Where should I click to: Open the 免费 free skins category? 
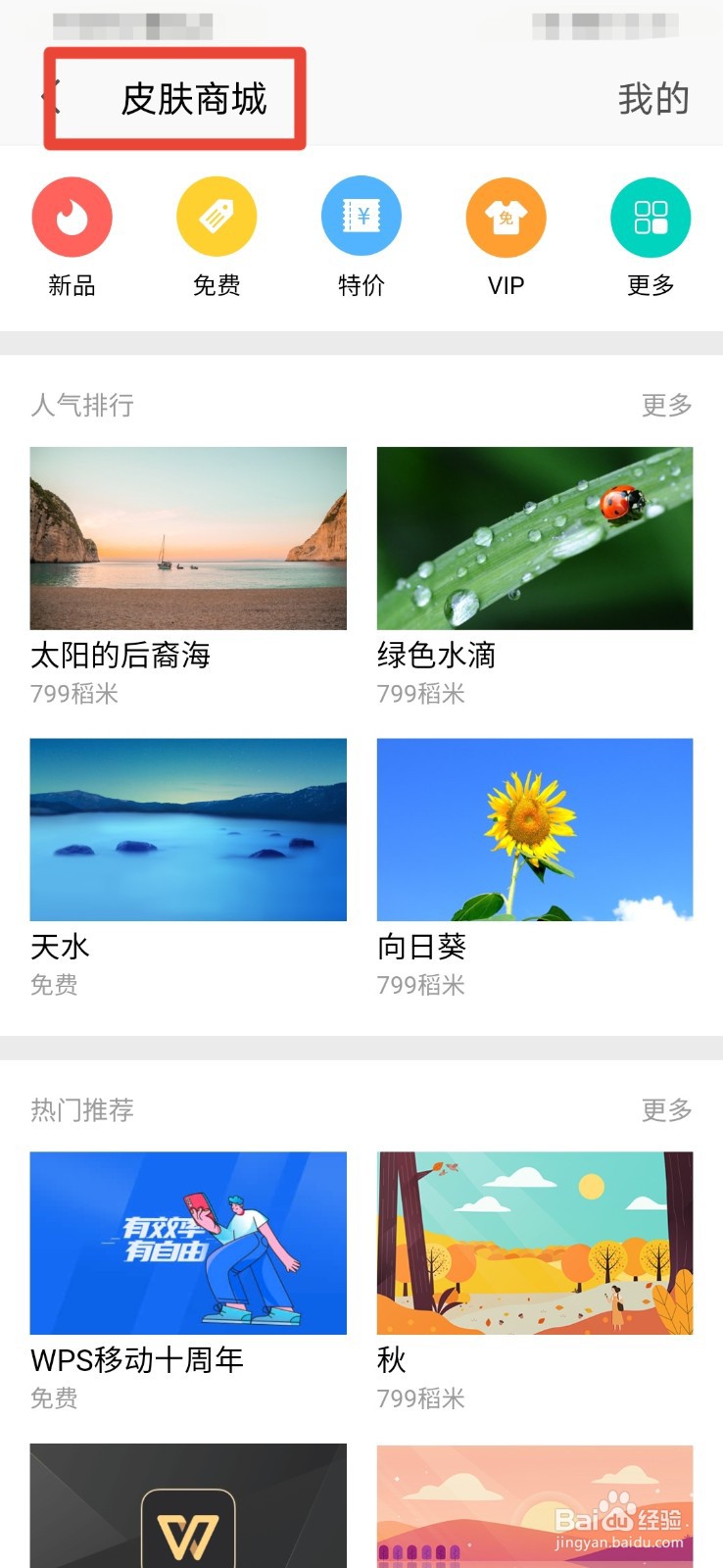(217, 218)
